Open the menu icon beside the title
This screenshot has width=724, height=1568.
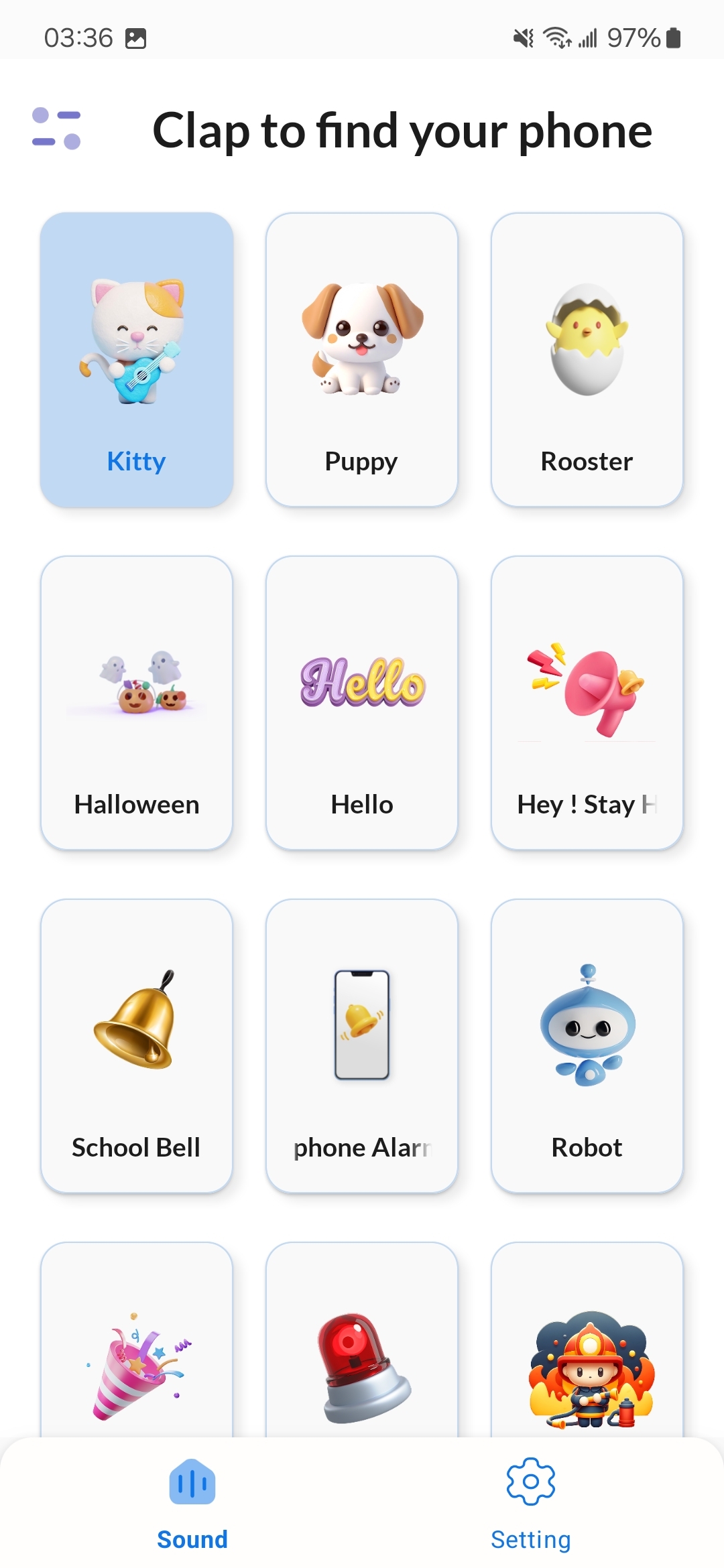[x=56, y=128]
